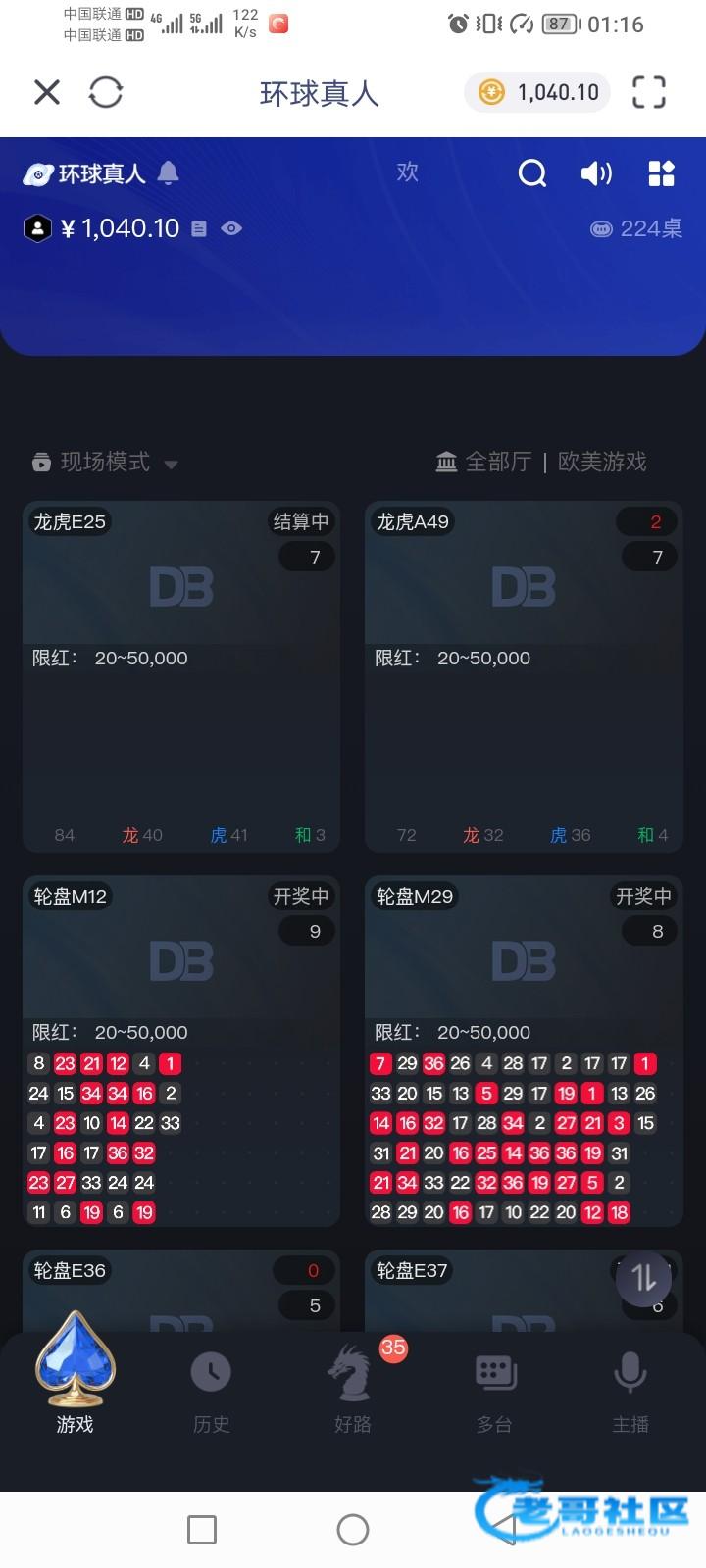Expand the 现场模式 dropdown

(106, 462)
